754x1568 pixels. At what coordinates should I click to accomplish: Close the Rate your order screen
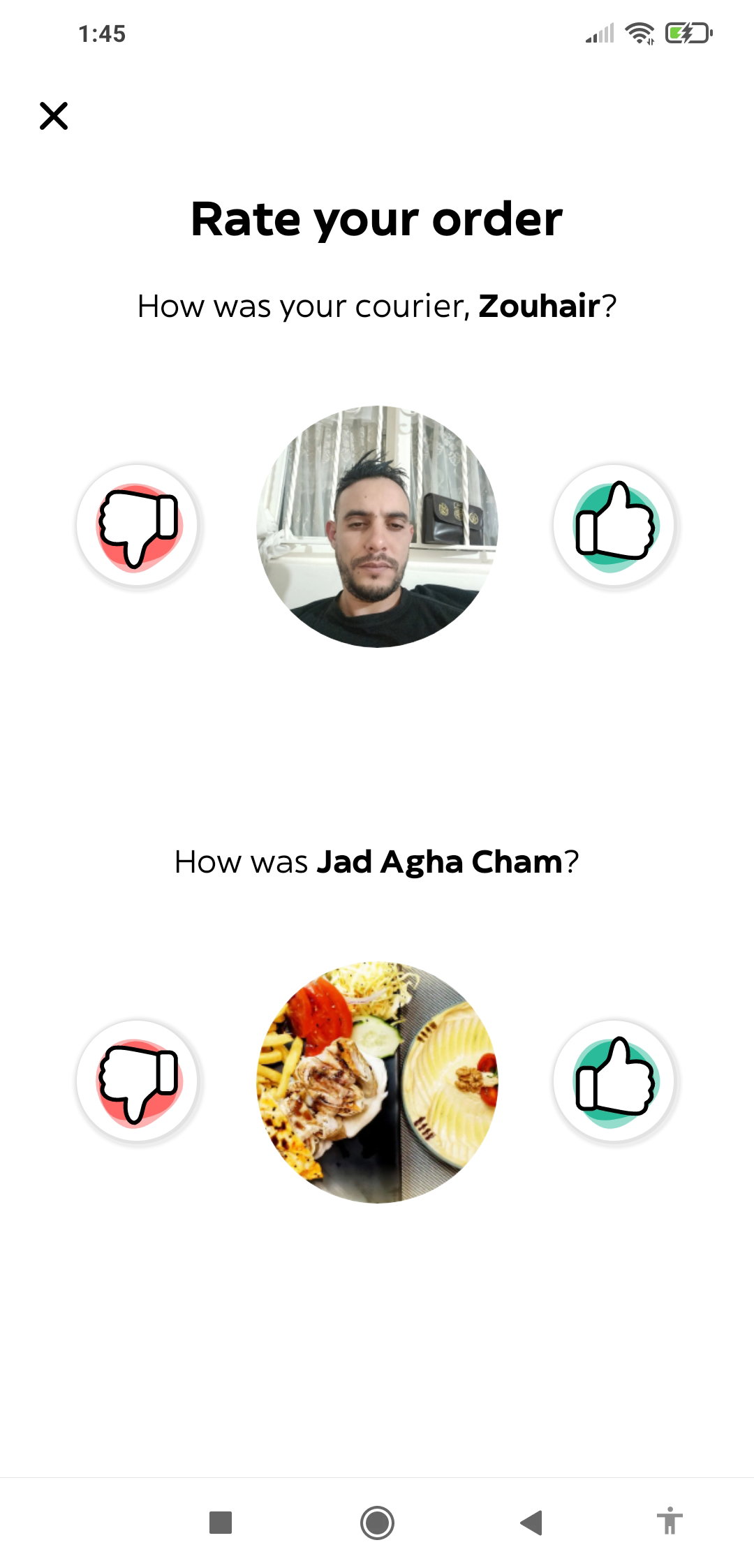coord(54,116)
